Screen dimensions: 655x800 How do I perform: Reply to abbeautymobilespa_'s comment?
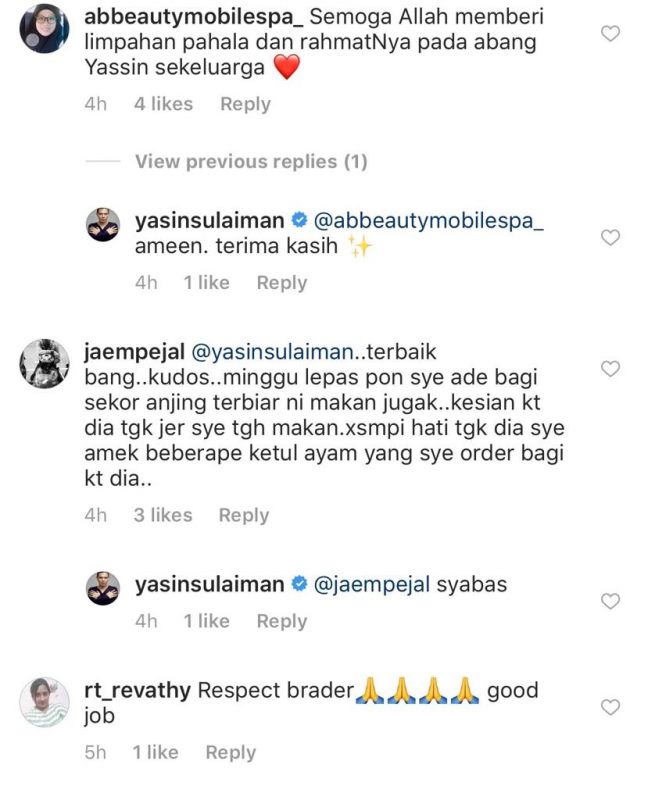click(x=245, y=104)
